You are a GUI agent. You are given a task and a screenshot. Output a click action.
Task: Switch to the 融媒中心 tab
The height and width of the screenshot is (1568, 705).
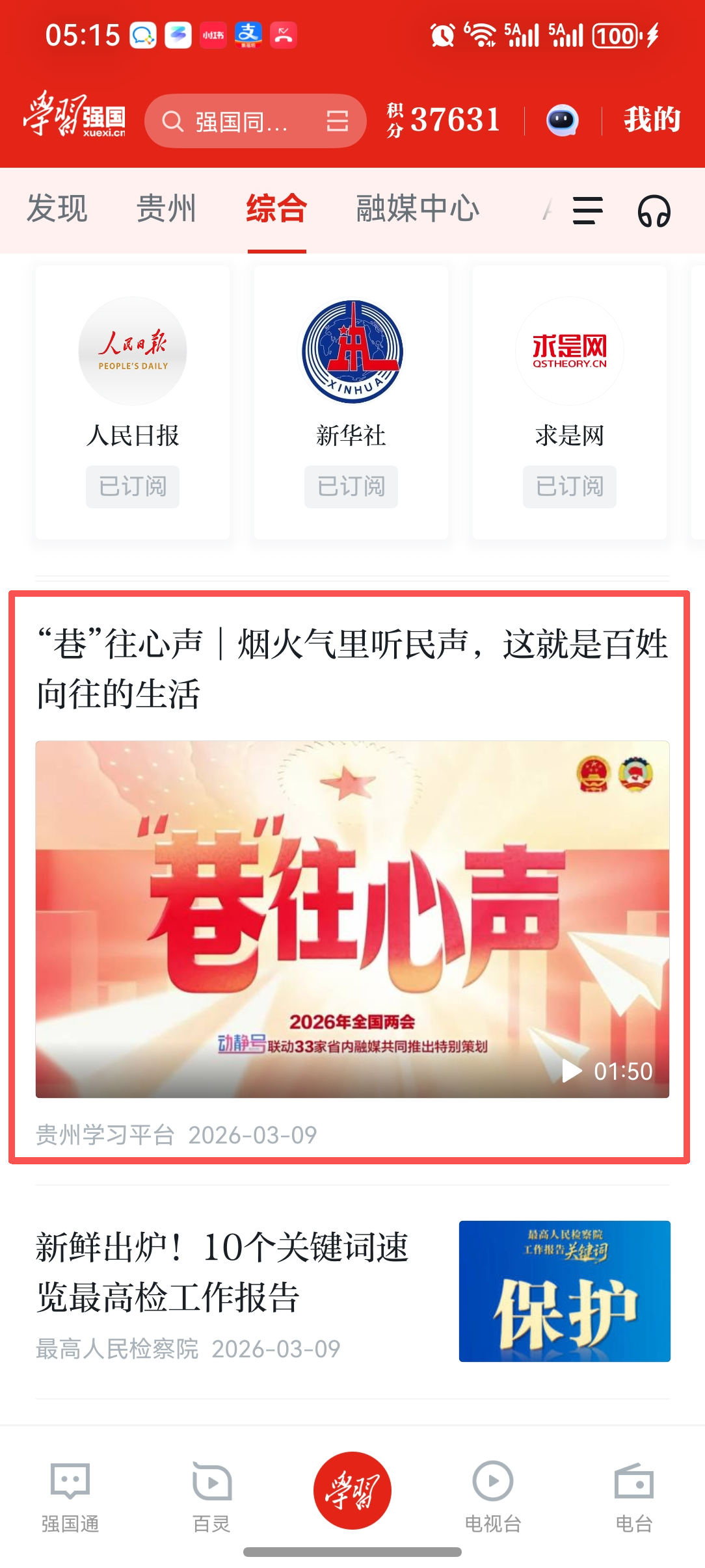[x=418, y=209]
